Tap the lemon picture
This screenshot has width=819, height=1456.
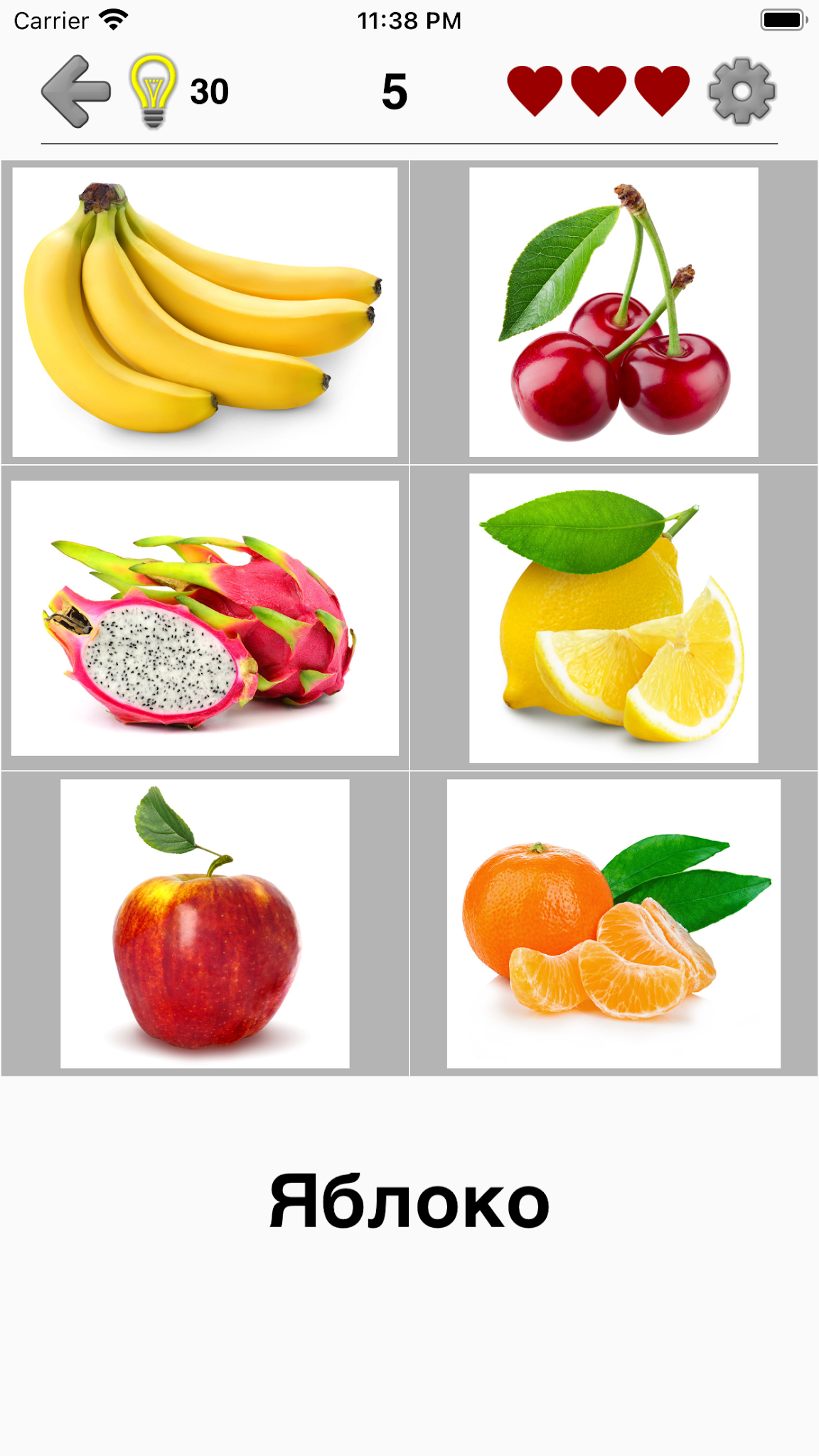coord(614,618)
